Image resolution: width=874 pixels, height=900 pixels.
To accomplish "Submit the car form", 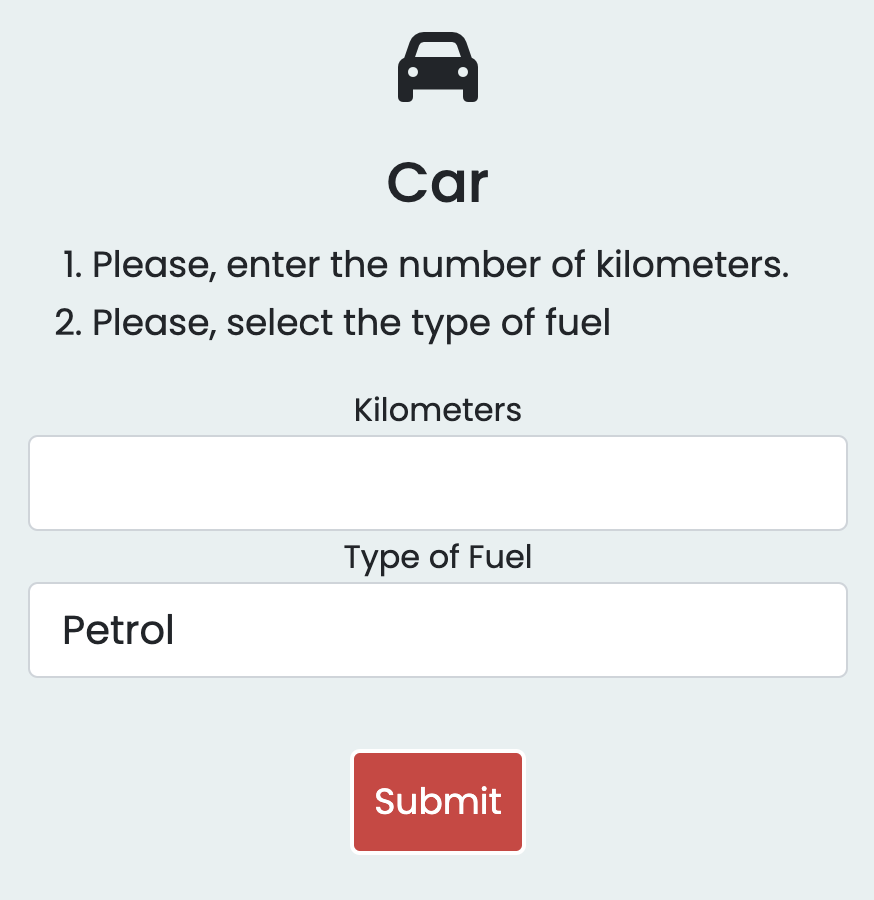I will (x=437, y=802).
